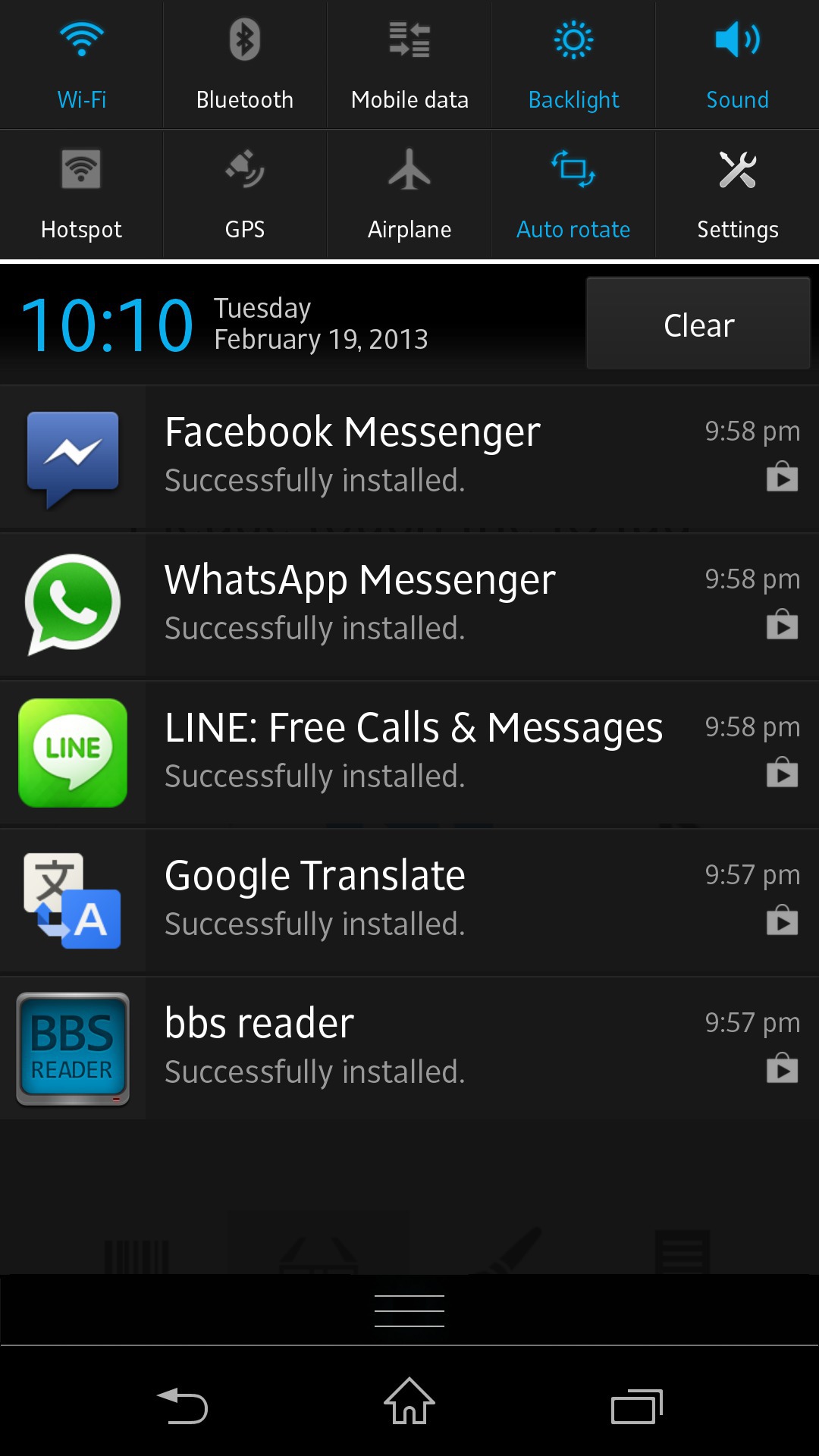The height and width of the screenshot is (1456, 819).
Task: Enable the Hotspot toggle
Action: 81,195
